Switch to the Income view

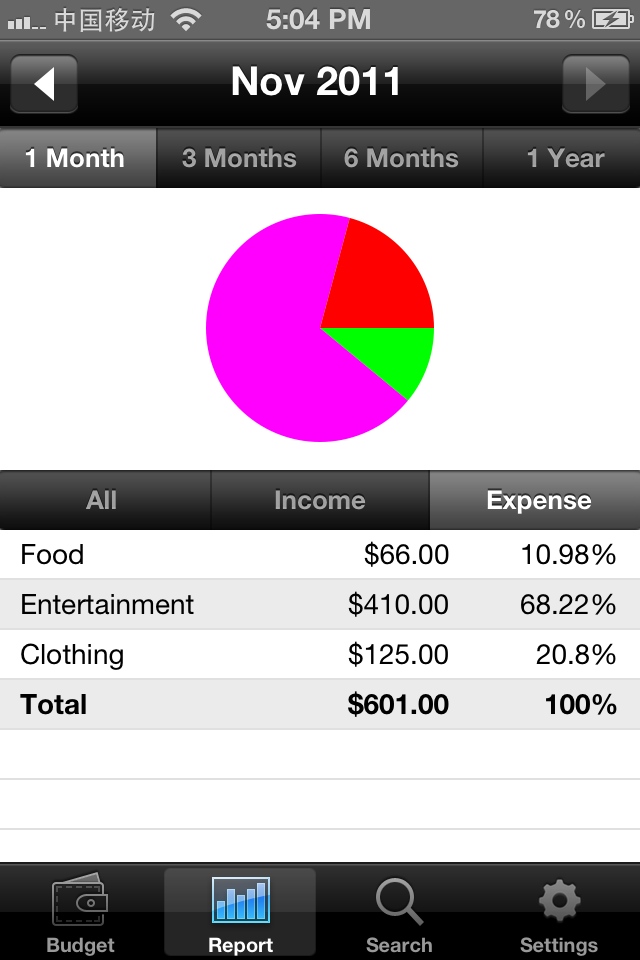tap(320, 500)
